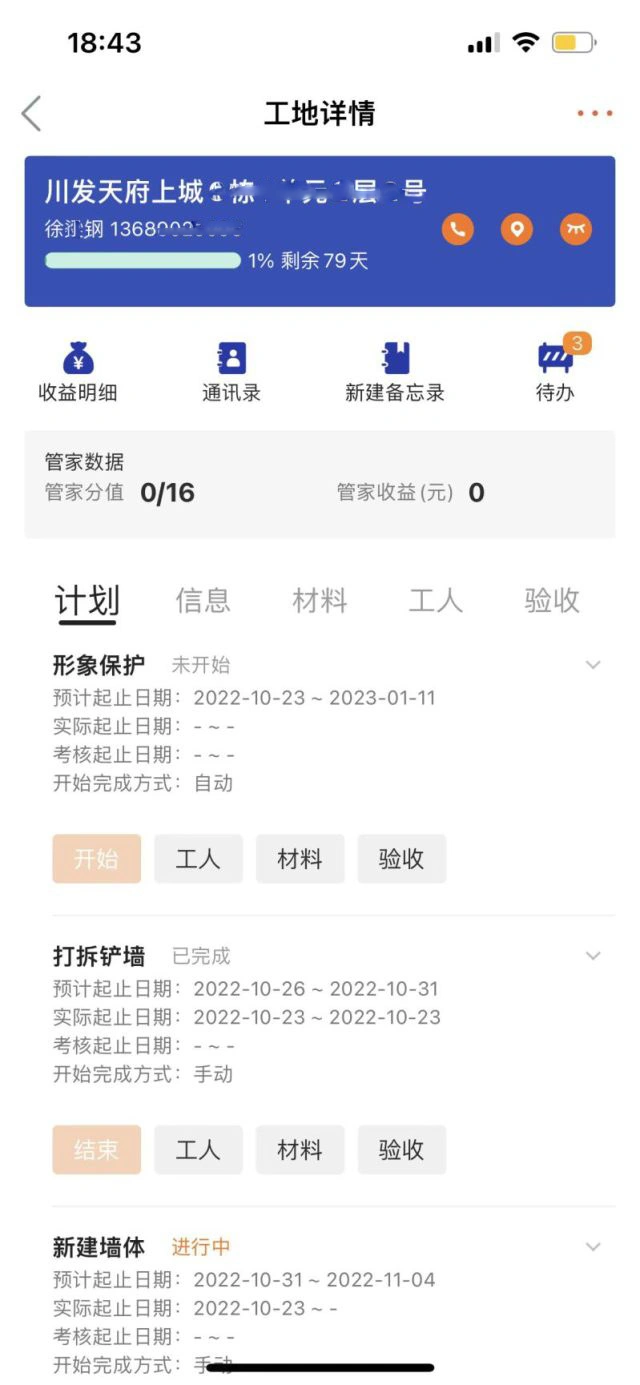Tap 开始 under 形象保护
Screen dimensions: 640x1385
97,859
